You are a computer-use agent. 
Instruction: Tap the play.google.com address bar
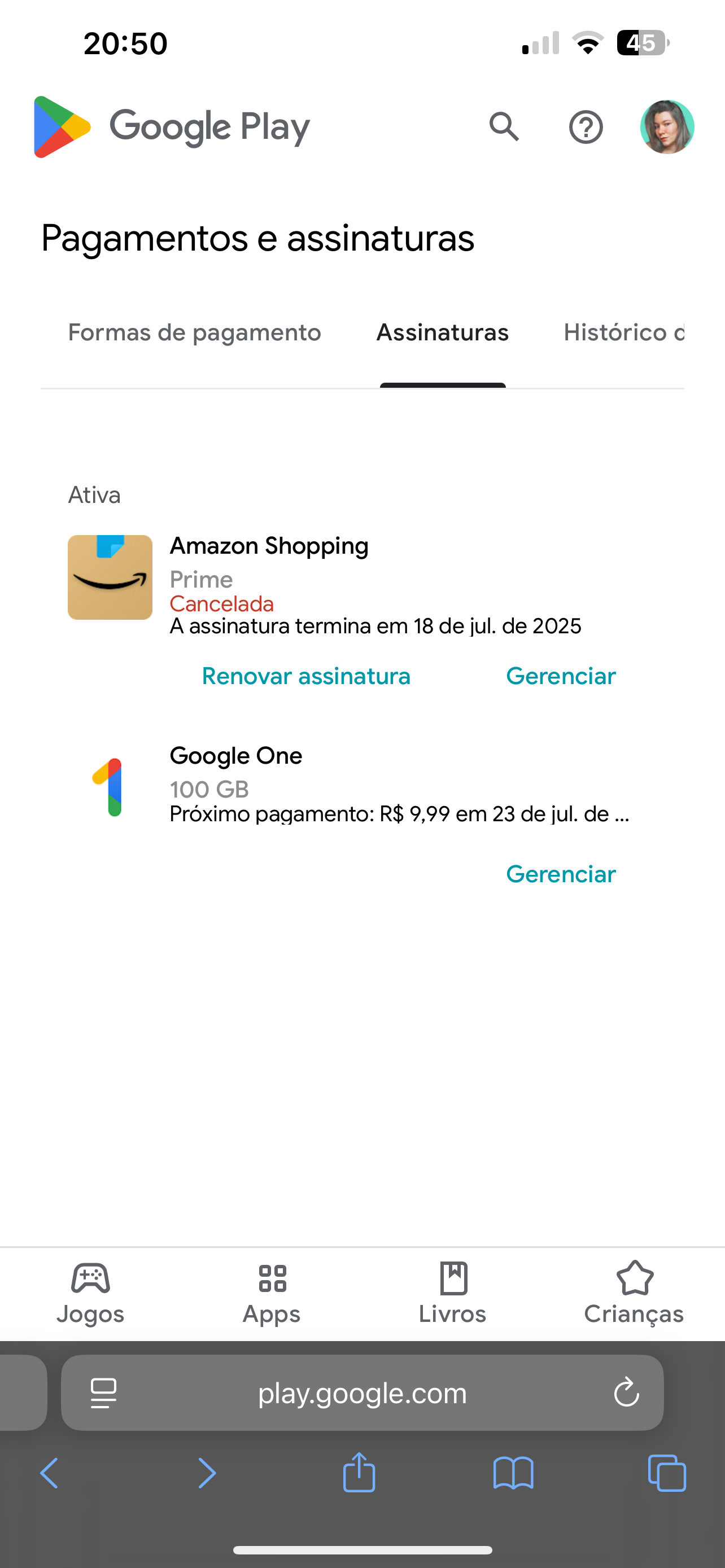point(362,1392)
